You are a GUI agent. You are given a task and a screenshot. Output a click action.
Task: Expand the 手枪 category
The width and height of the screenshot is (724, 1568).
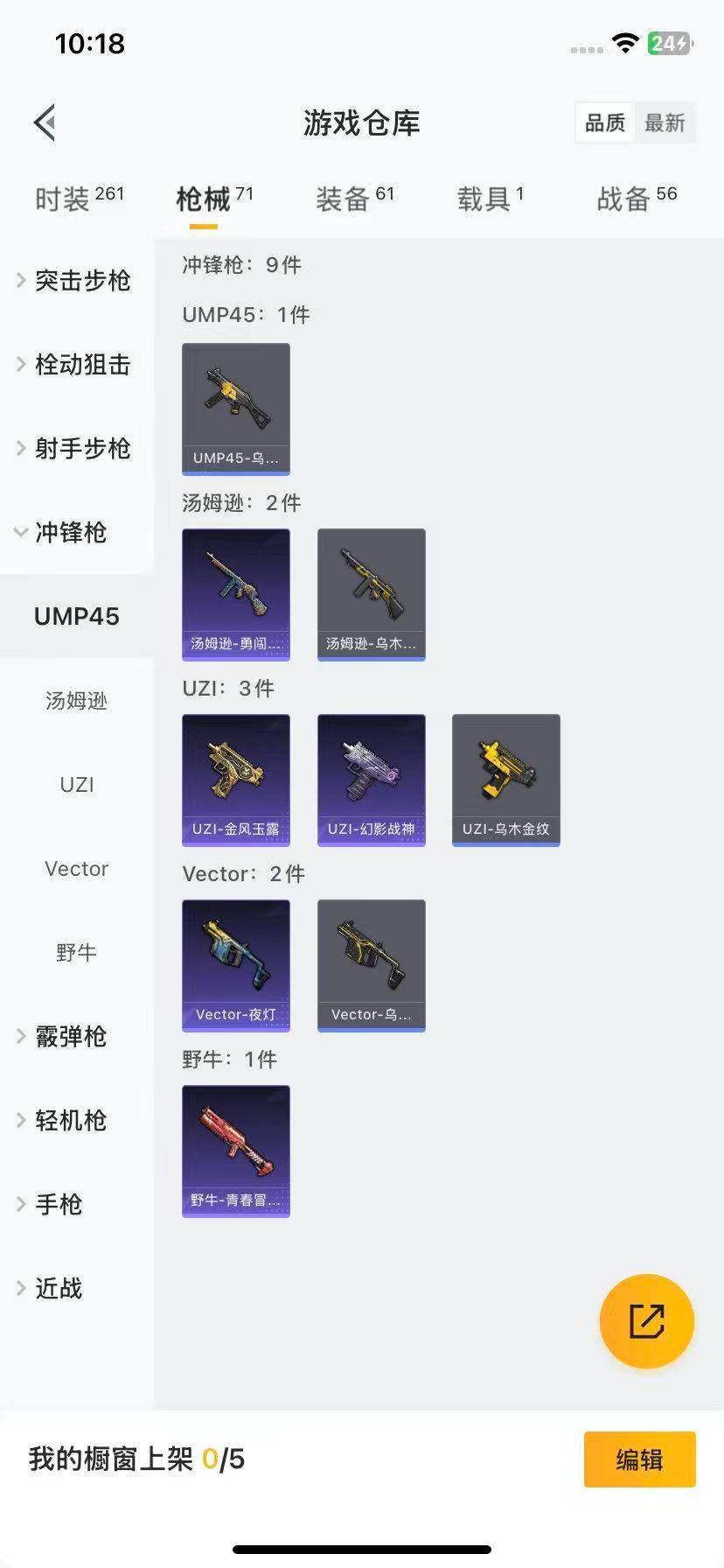59,1204
